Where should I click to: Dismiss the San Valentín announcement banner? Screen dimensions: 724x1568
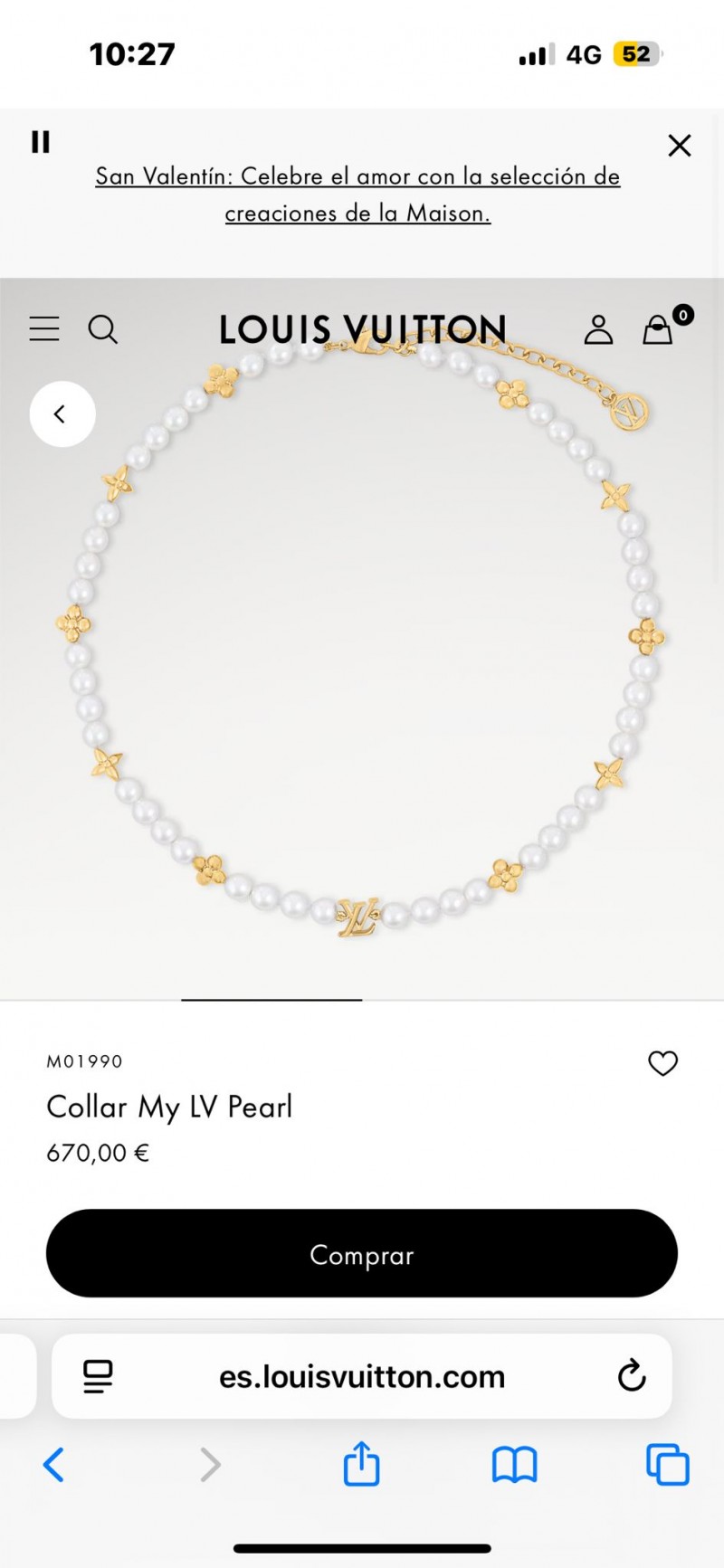(679, 146)
